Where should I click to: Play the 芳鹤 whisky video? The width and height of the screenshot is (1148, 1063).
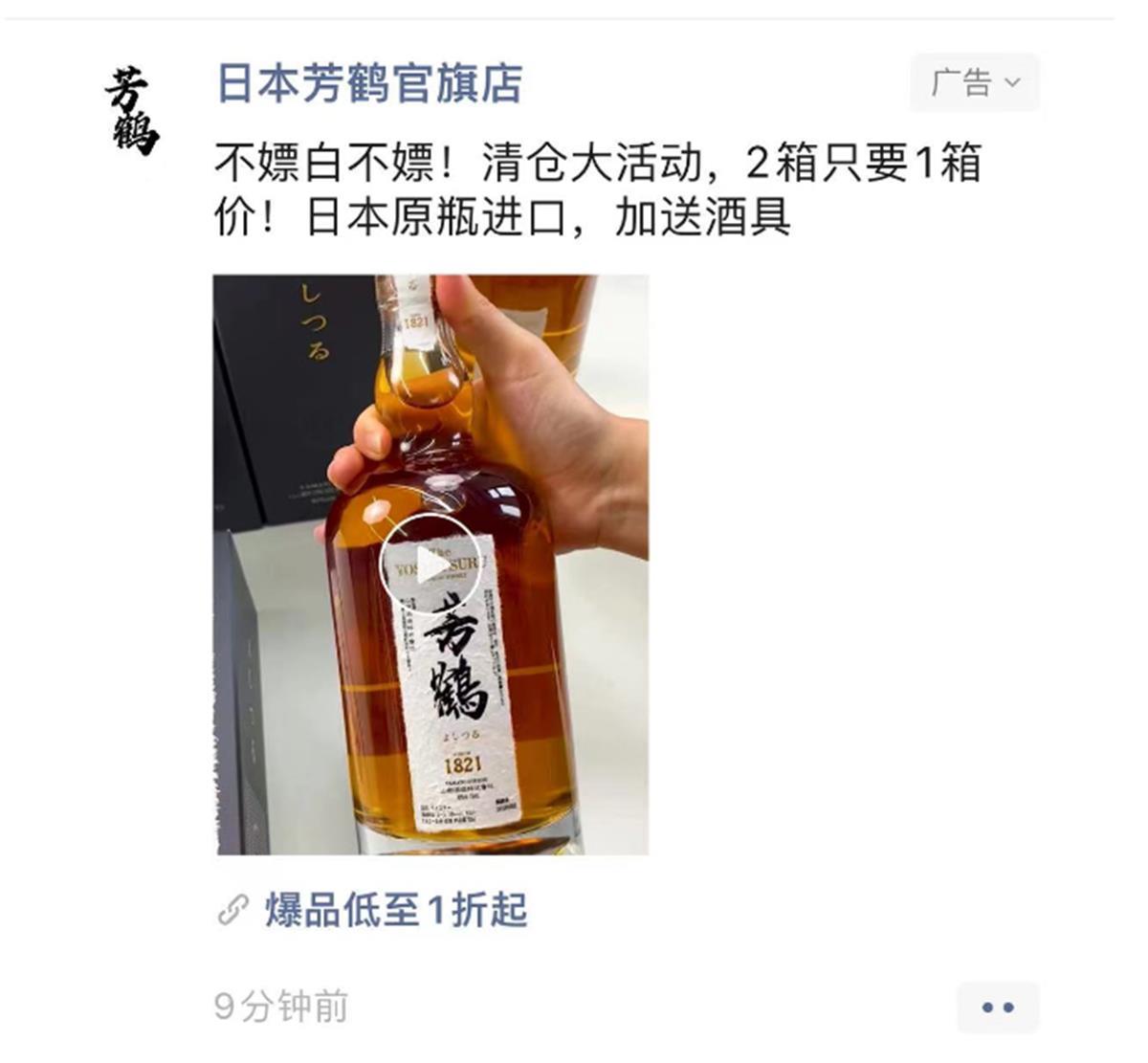tap(430, 564)
